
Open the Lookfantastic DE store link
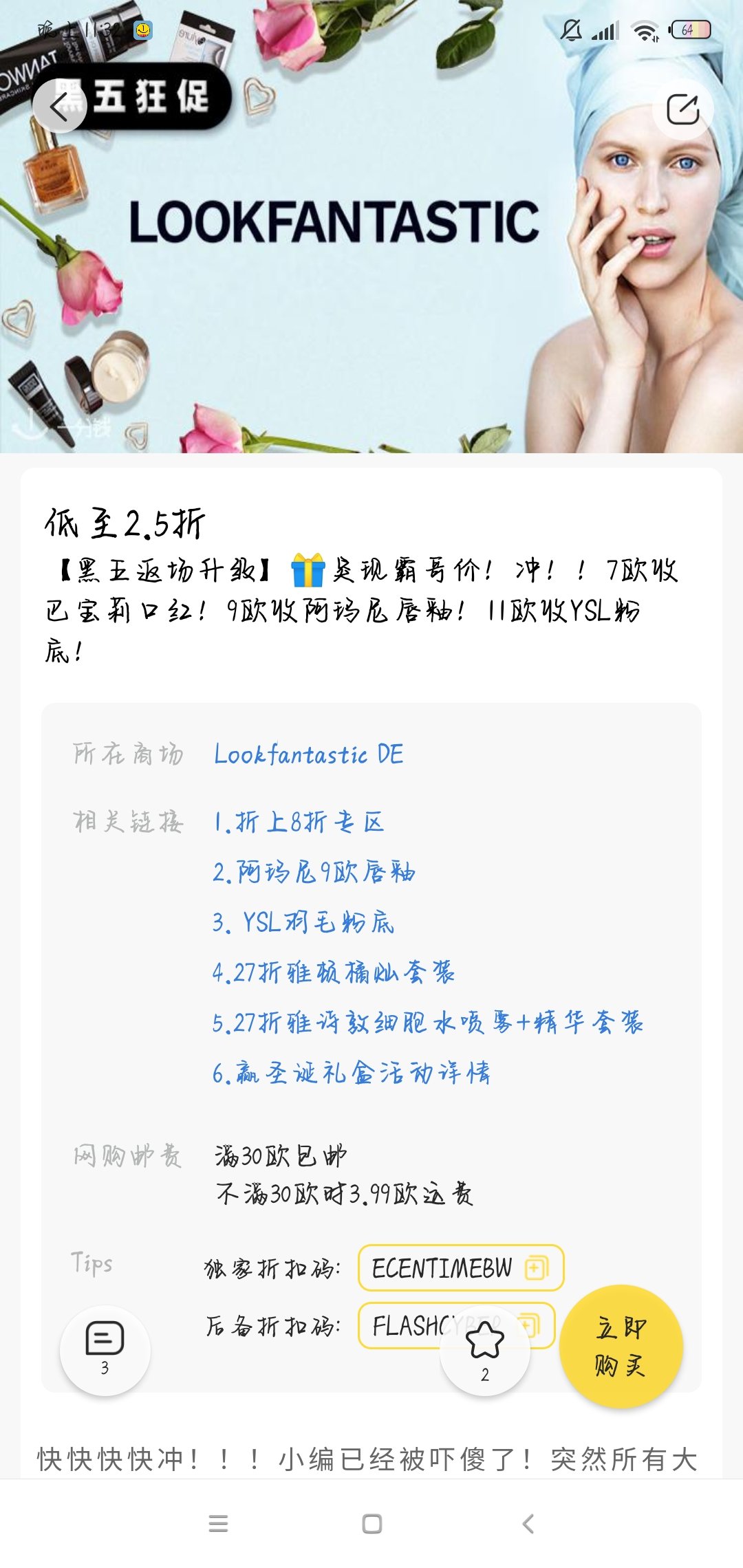[x=309, y=754]
